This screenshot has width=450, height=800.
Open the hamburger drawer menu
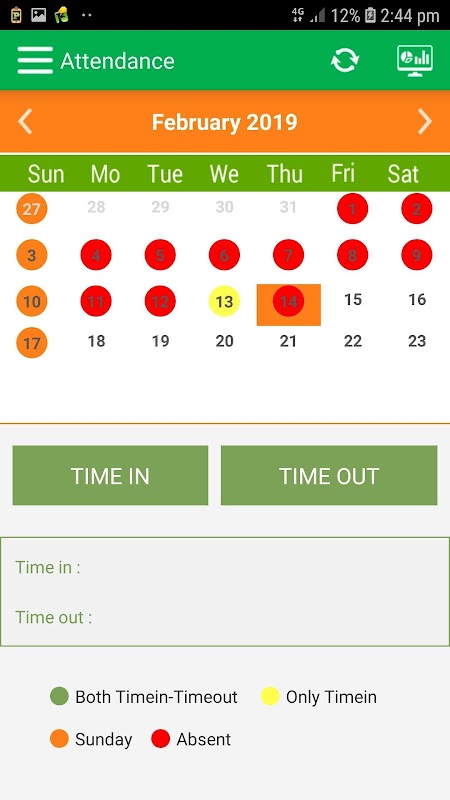pyautogui.click(x=35, y=61)
